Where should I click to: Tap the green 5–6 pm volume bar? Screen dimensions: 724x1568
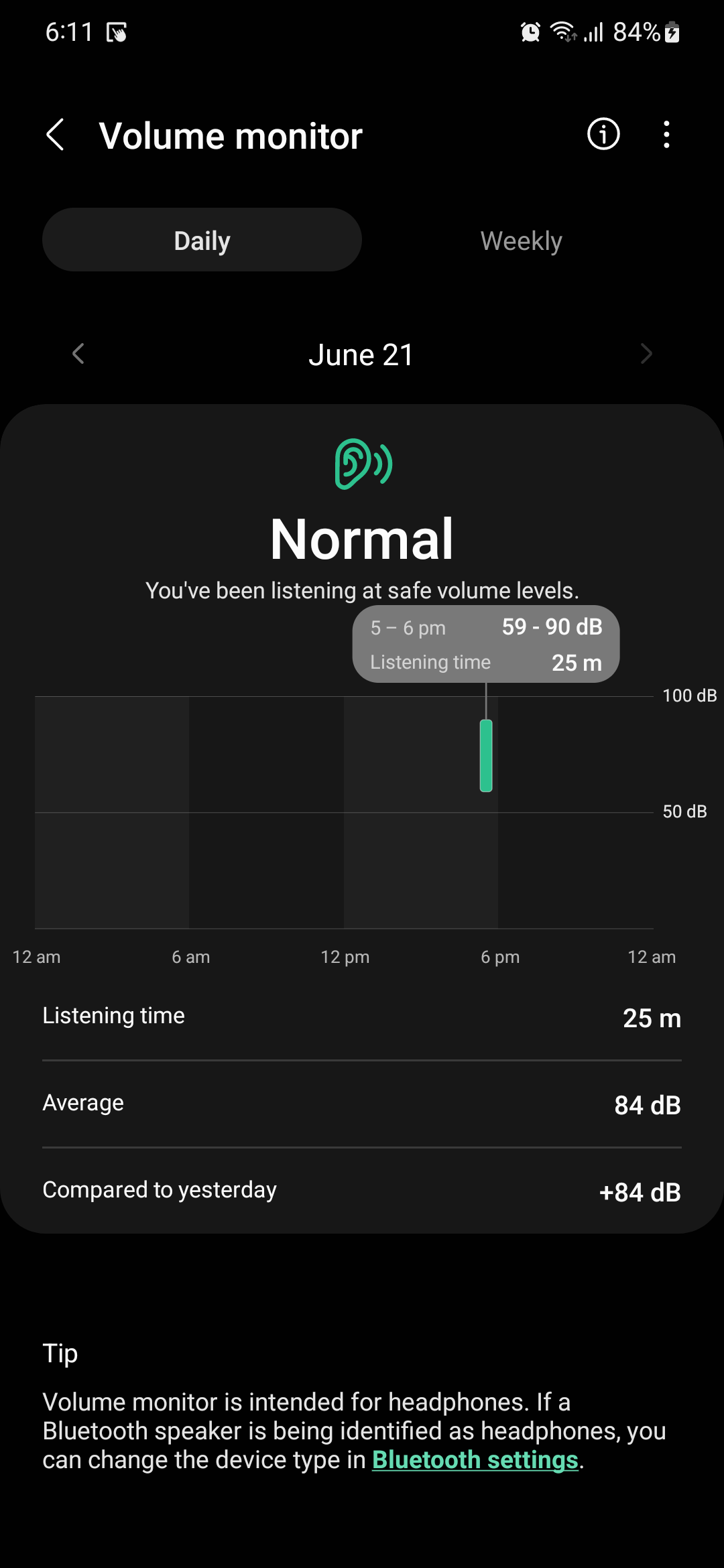(x=486, y=755)
